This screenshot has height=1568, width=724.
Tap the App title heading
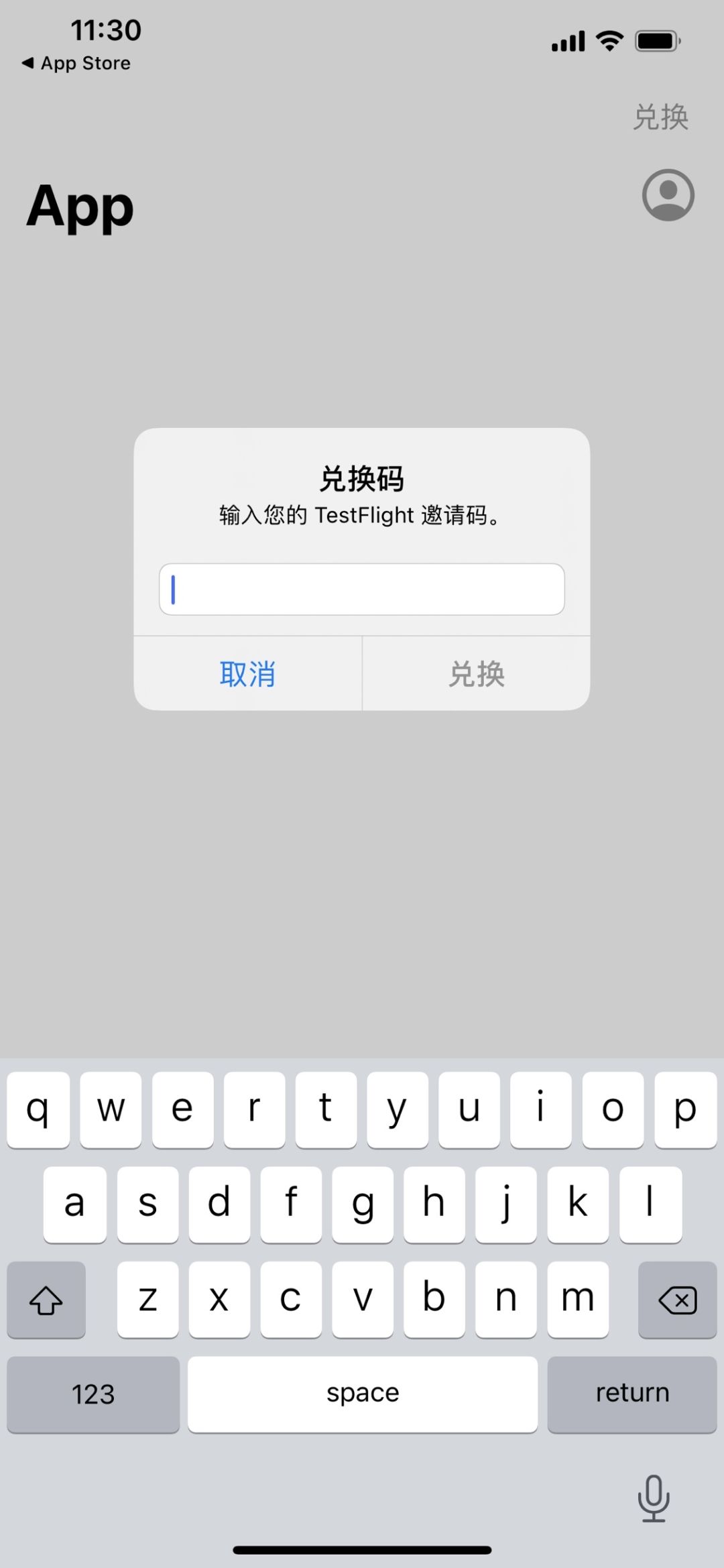pyautogui.click(x=80, y=207)
